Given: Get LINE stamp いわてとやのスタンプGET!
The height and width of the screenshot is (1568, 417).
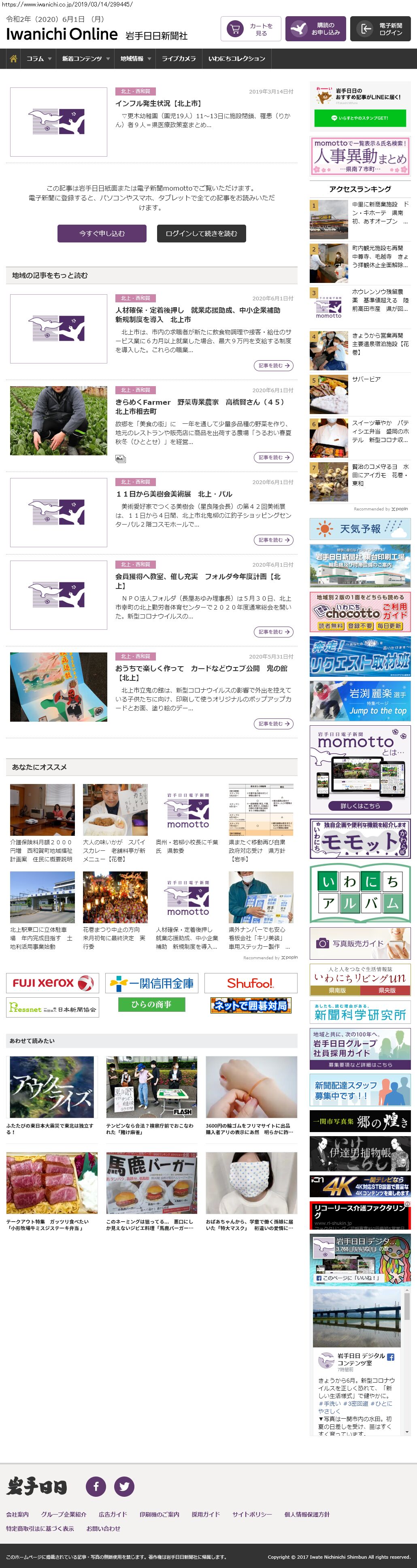Looking at the screenshot, I should click(360, 118).
